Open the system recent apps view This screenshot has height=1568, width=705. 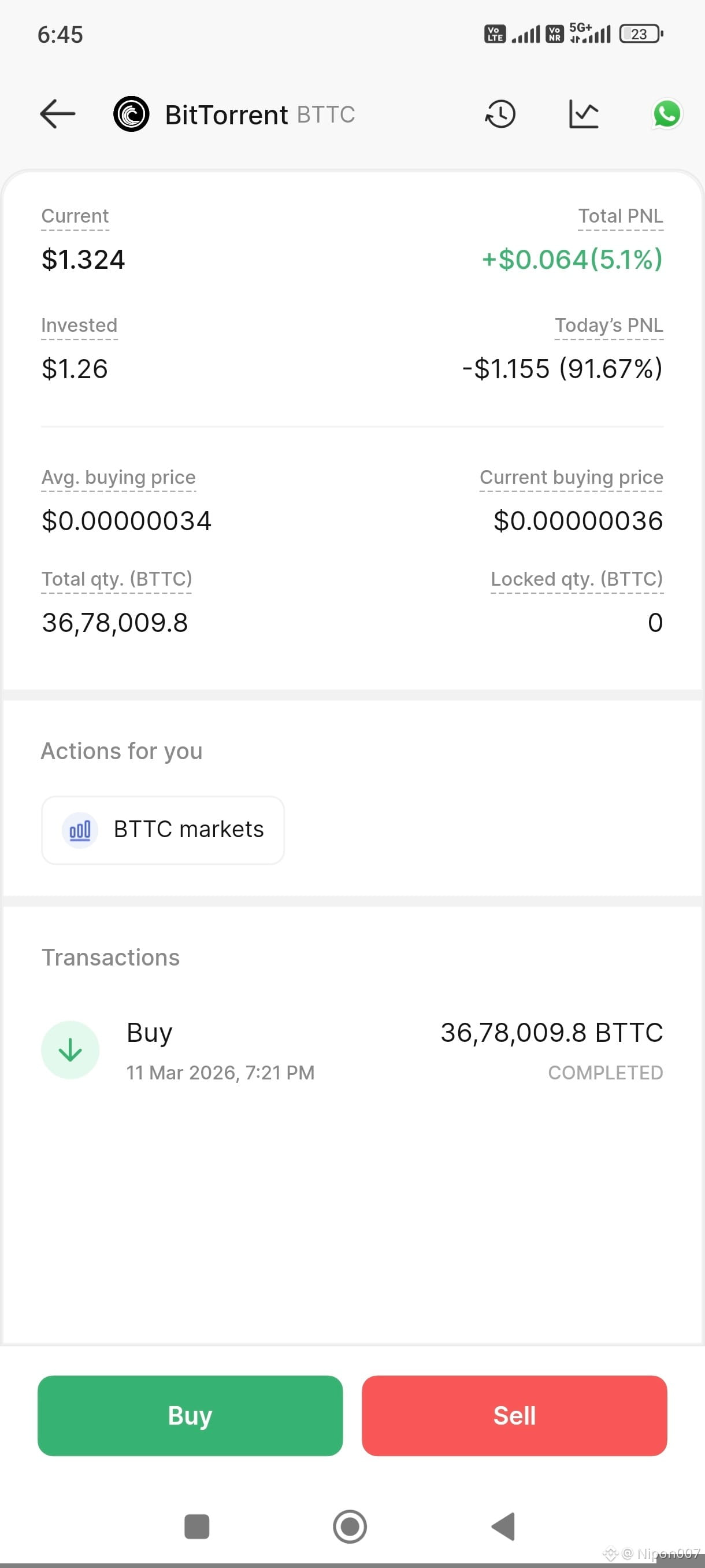click(x=196, y=1526)
